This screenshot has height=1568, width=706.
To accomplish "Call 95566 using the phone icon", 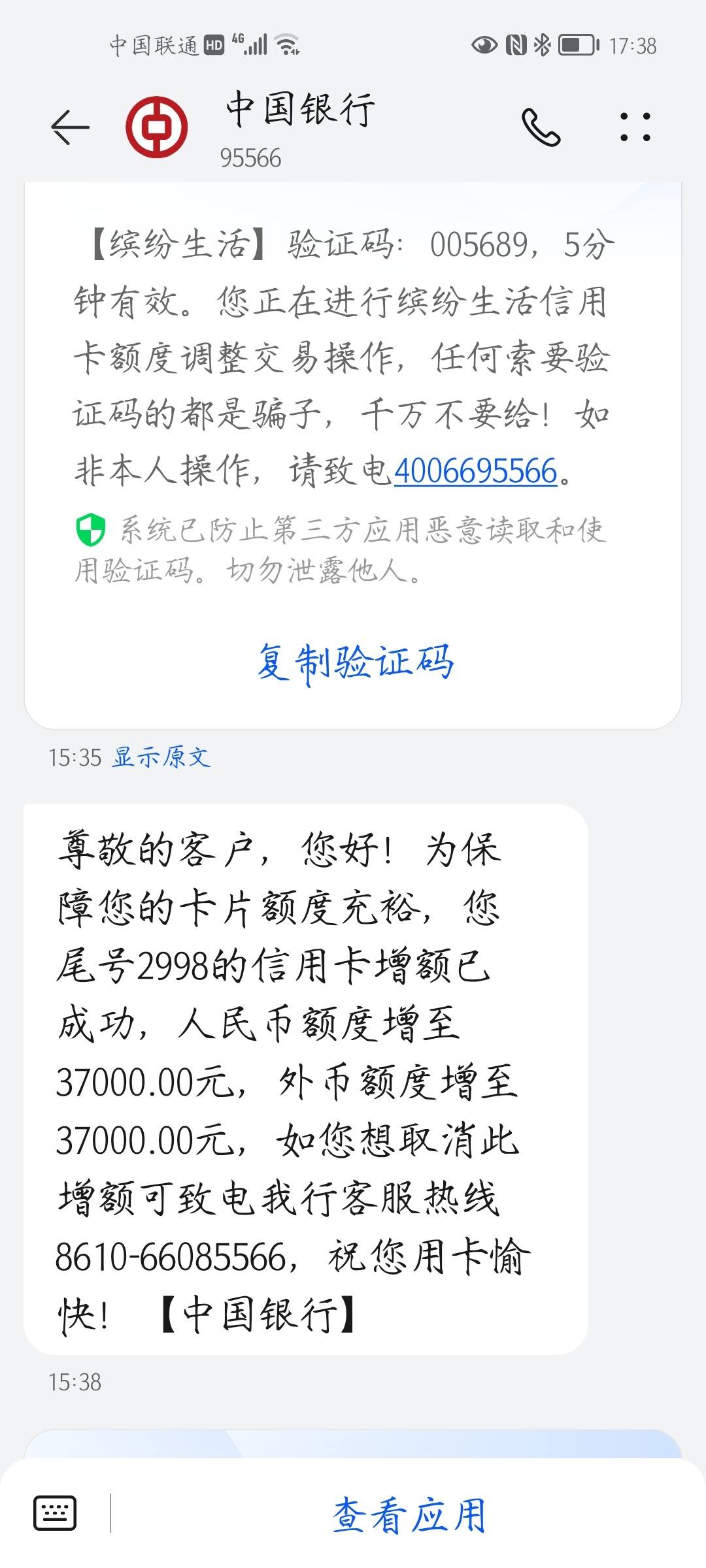I will 541,127.
